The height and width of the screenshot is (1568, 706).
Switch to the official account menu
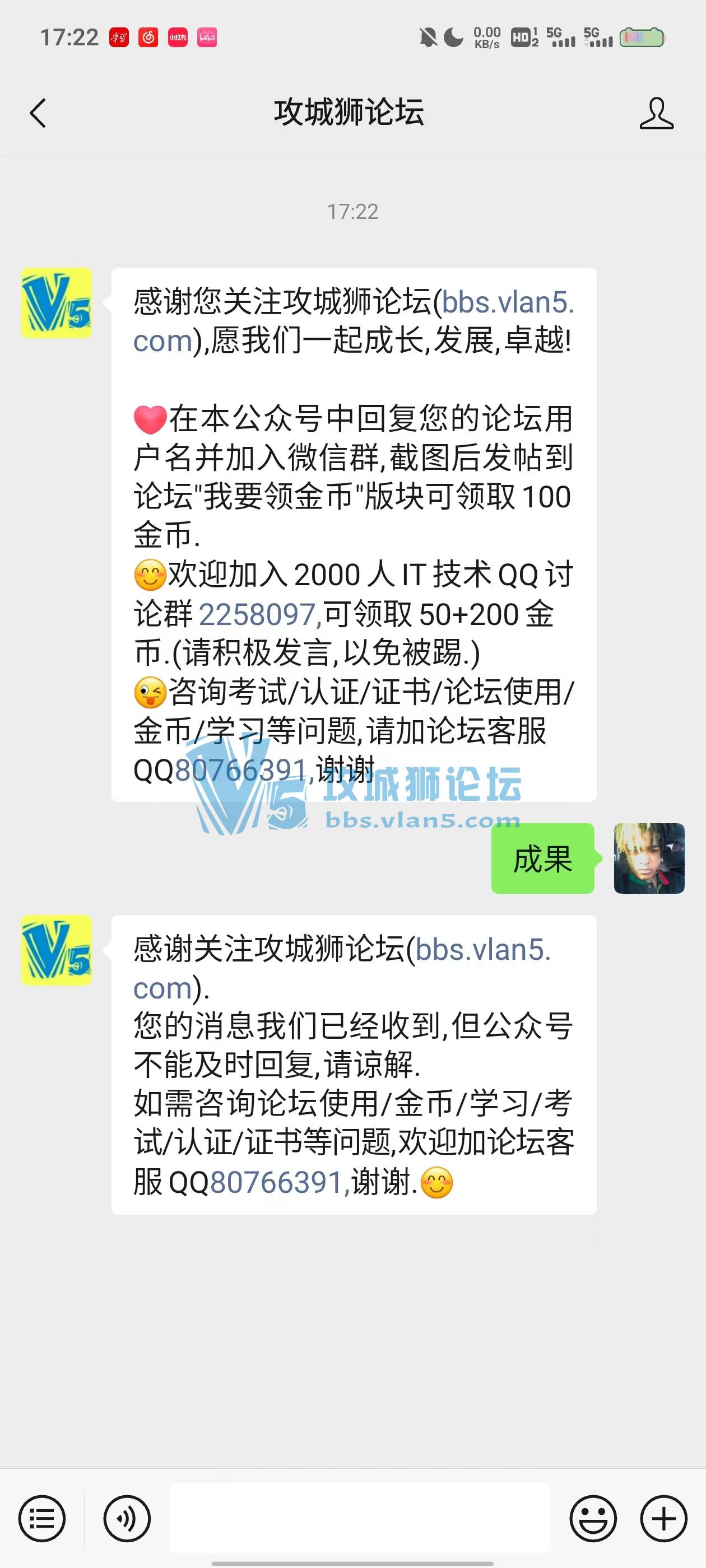point(42,1518)
